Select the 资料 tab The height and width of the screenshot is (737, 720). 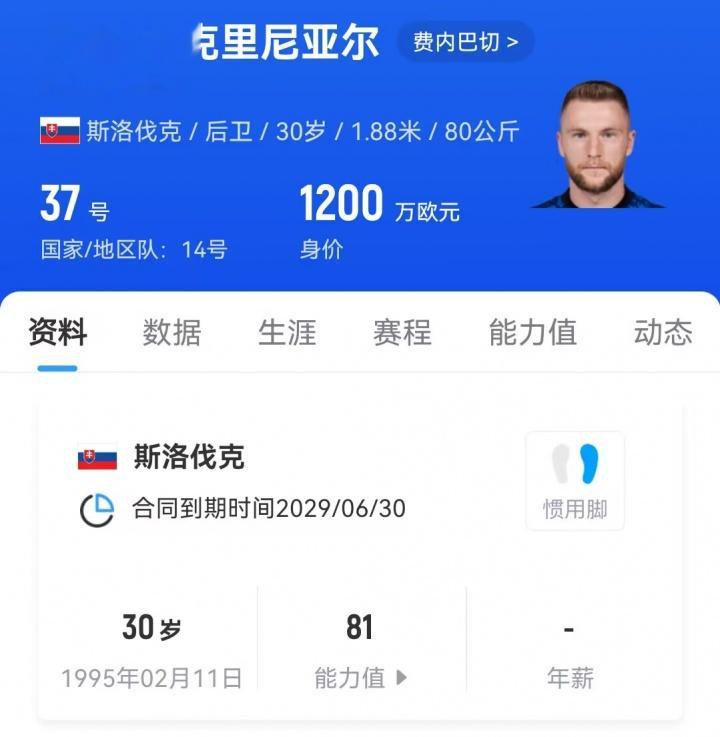click(58, 332)
